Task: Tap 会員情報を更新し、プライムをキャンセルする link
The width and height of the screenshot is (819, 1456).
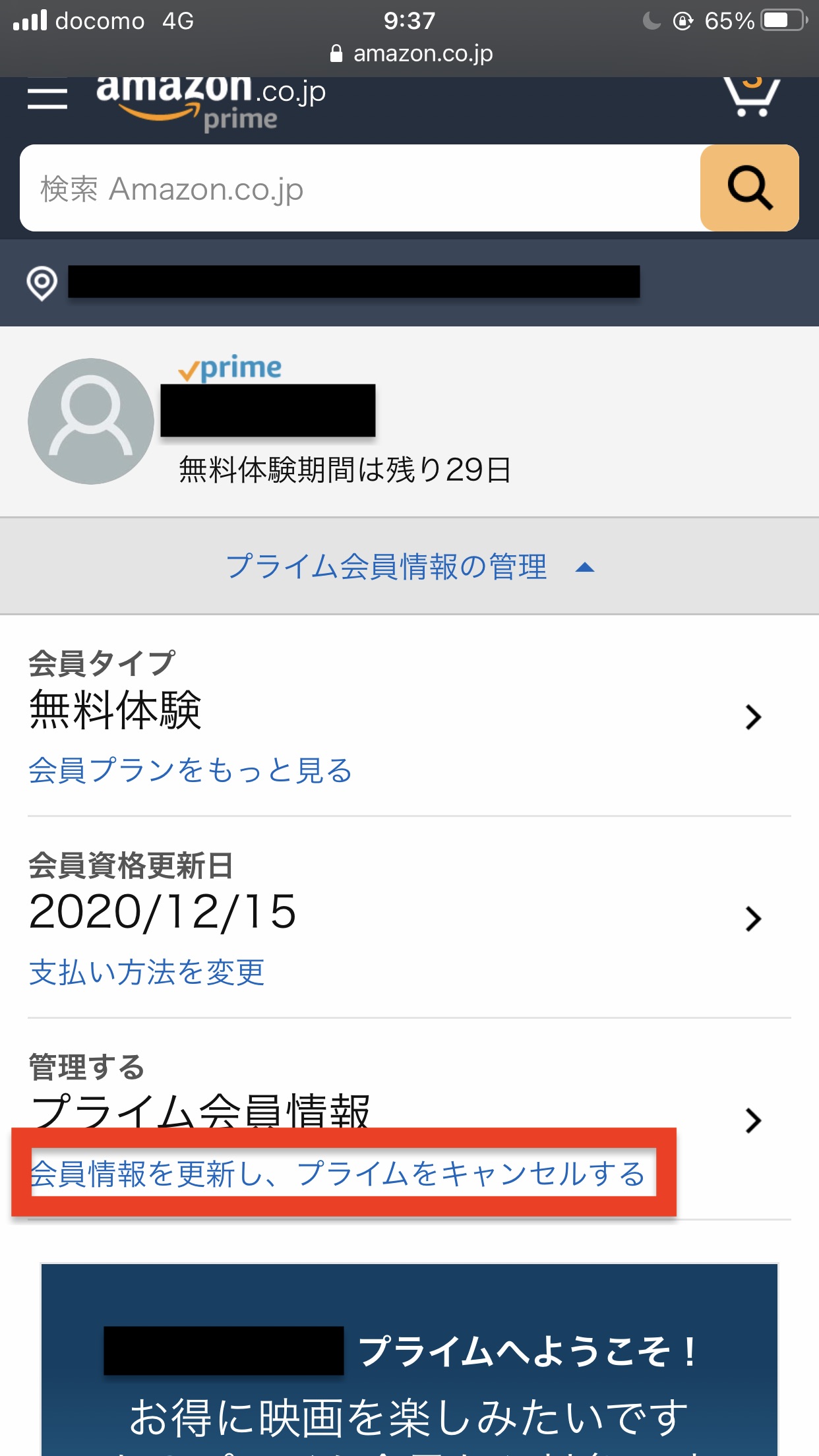Action: (x=338, y=1174)
